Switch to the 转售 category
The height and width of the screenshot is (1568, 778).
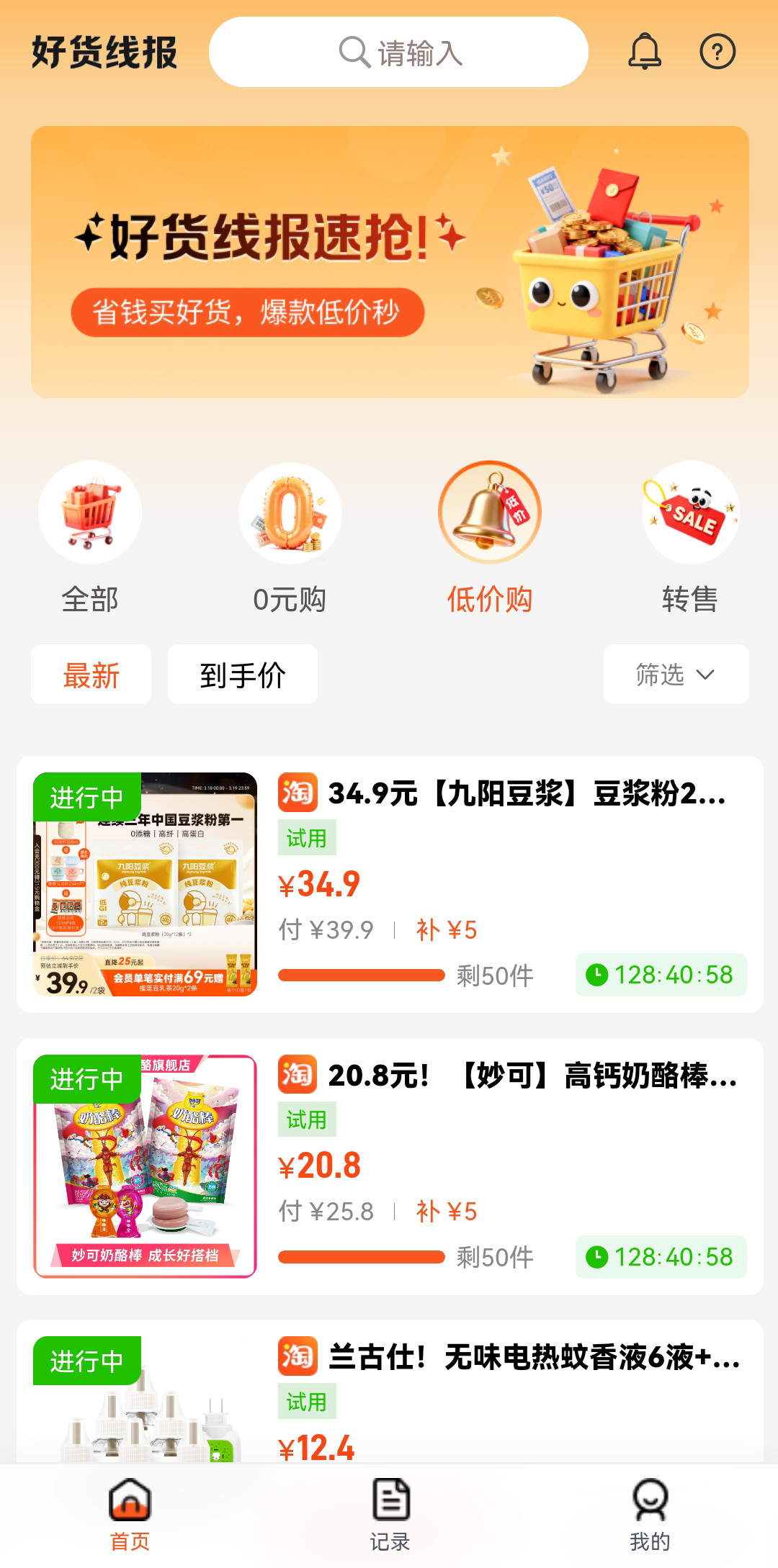[690, 537]
